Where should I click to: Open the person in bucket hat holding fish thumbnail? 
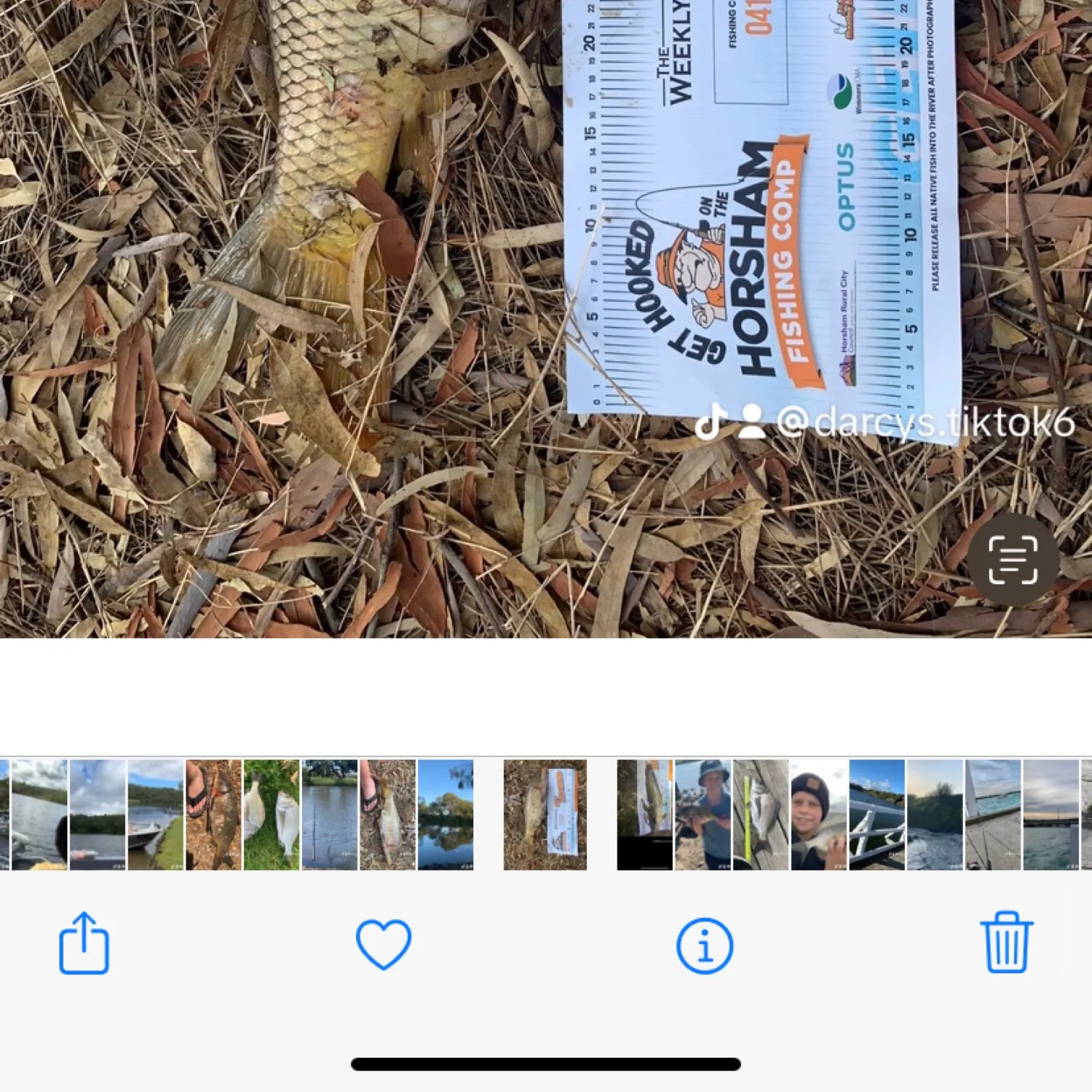point(703,815)
